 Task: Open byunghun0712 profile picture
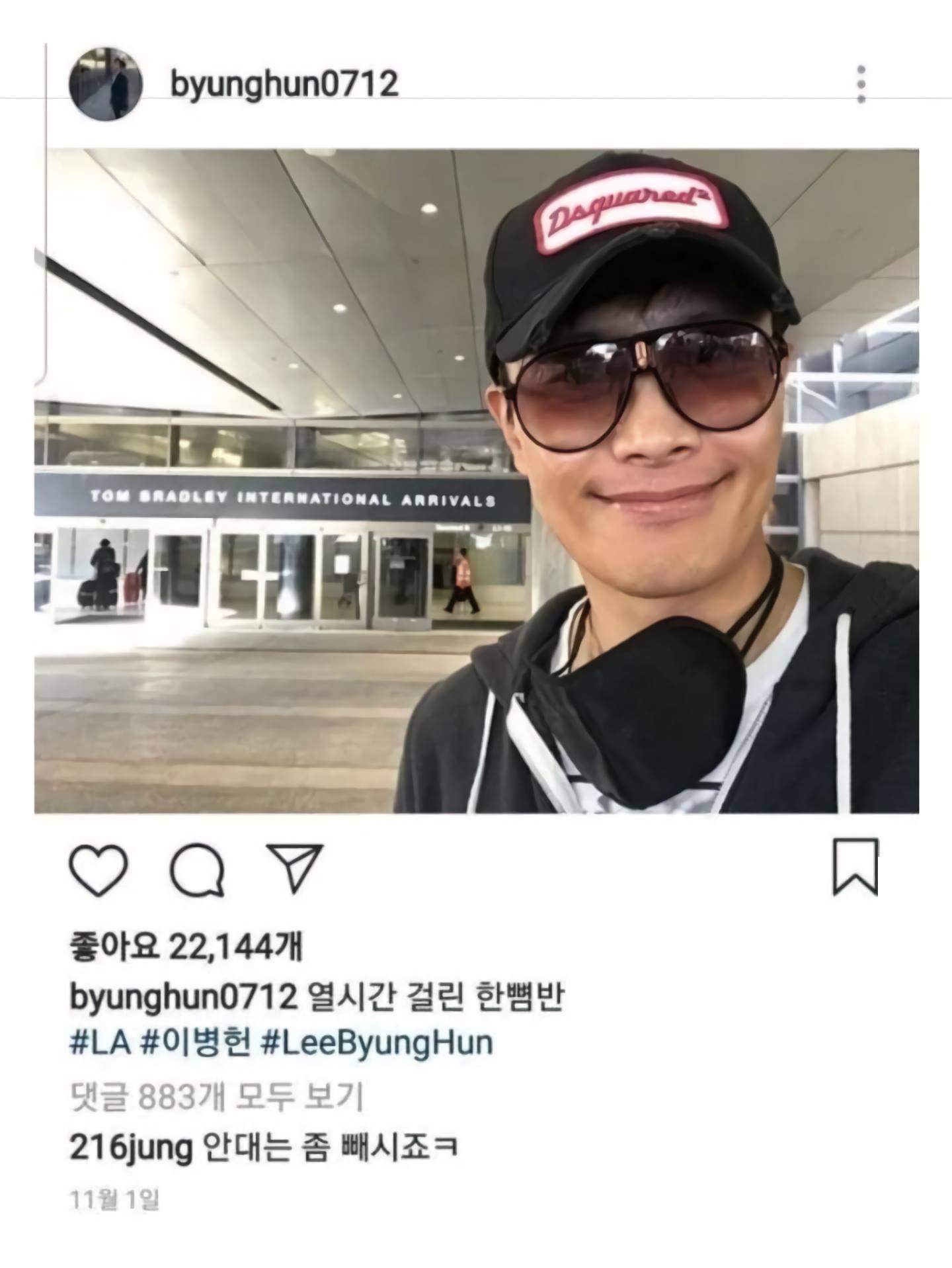tap(106, 84)
